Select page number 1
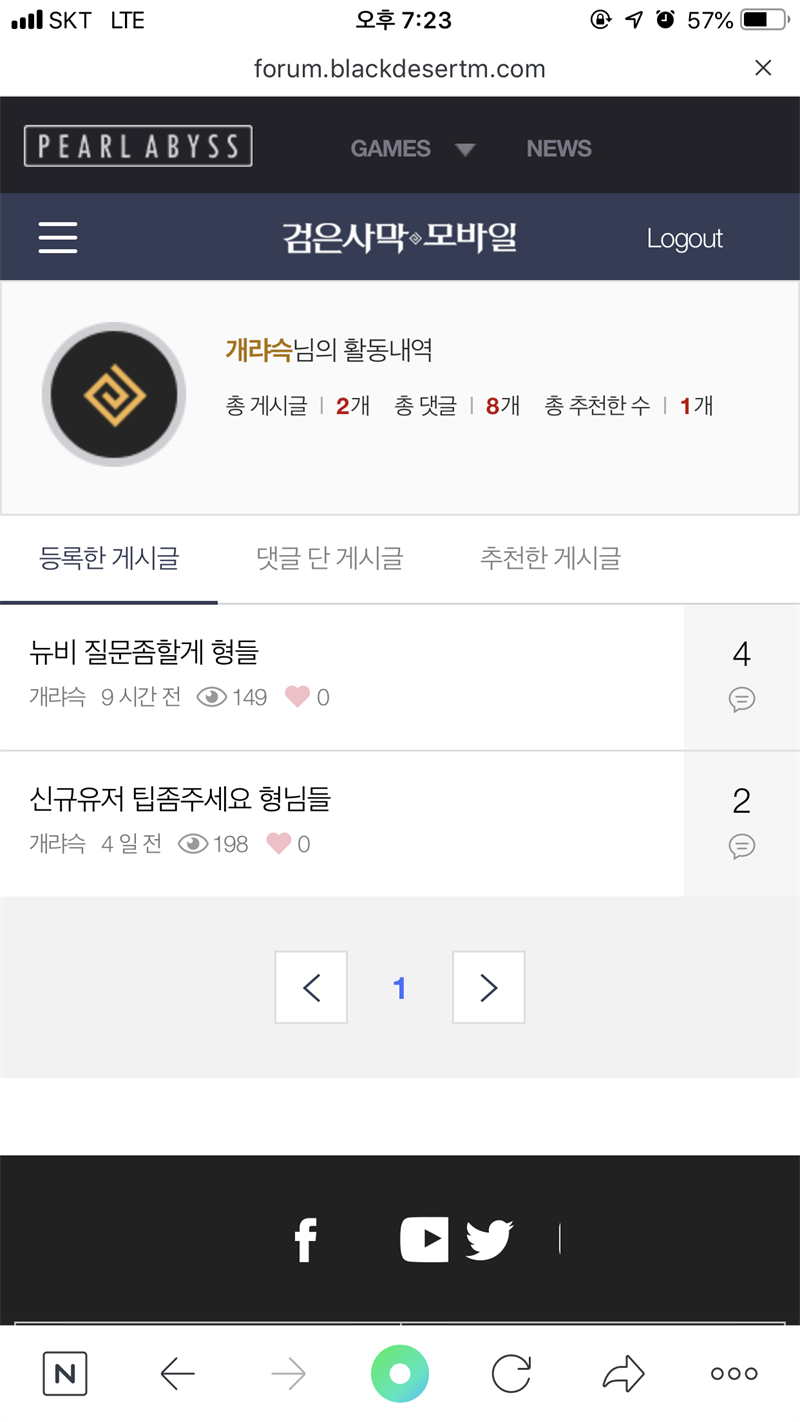Viewport: 800px width, 1422px height. [400, 988]
